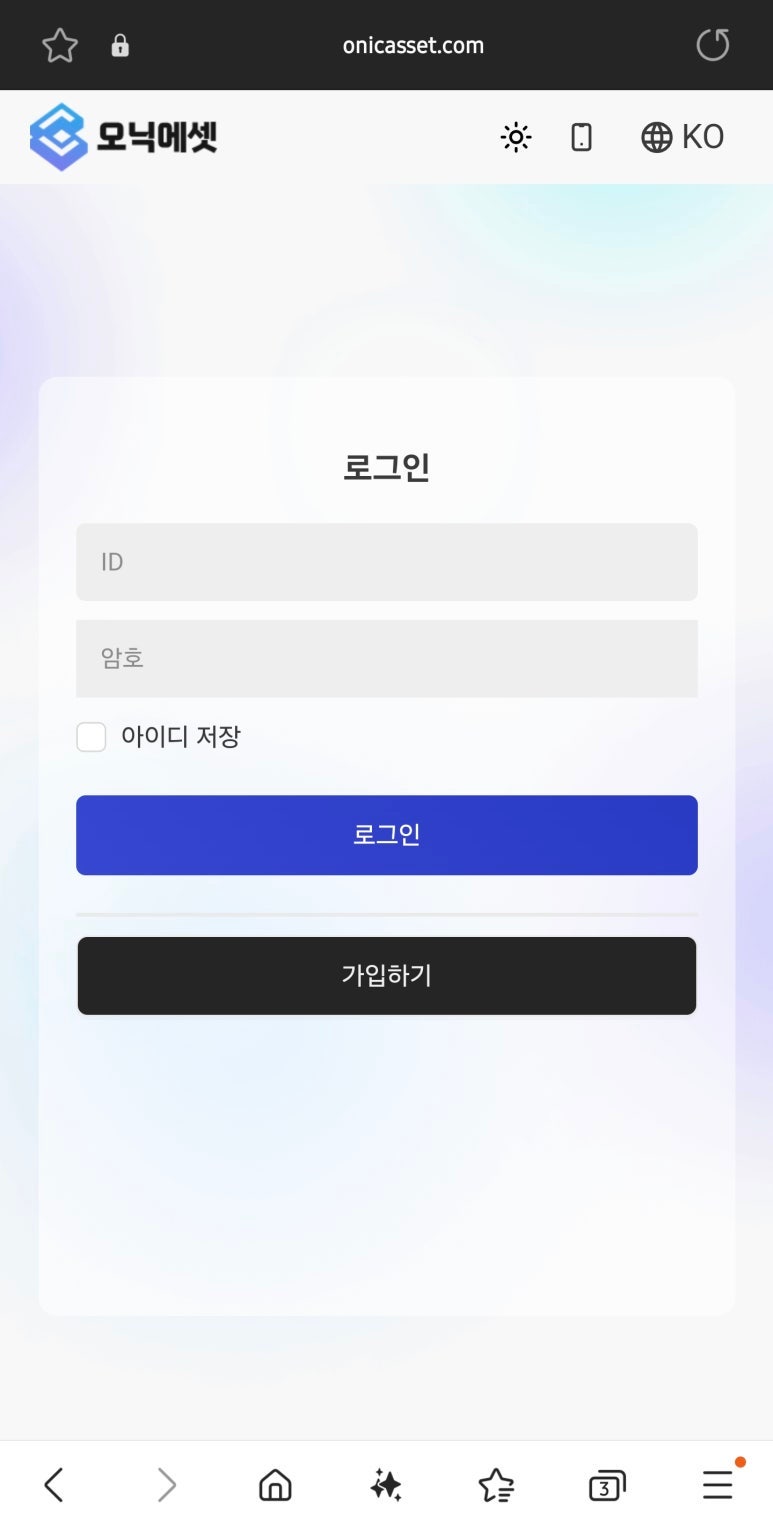Focus the 암호 password field

pos(387,658)
